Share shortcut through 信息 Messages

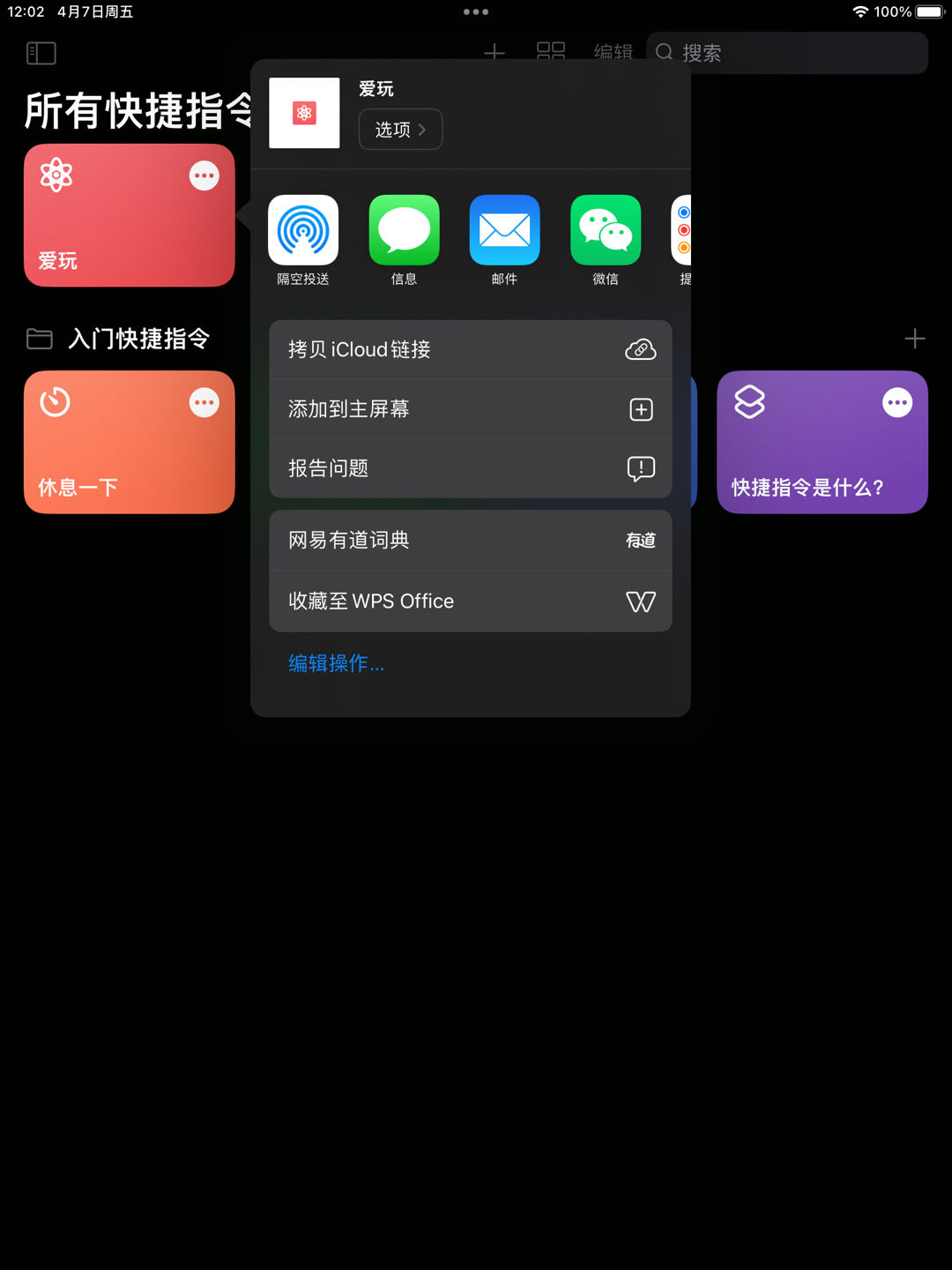pyautogui.click(x=404, y=231)
